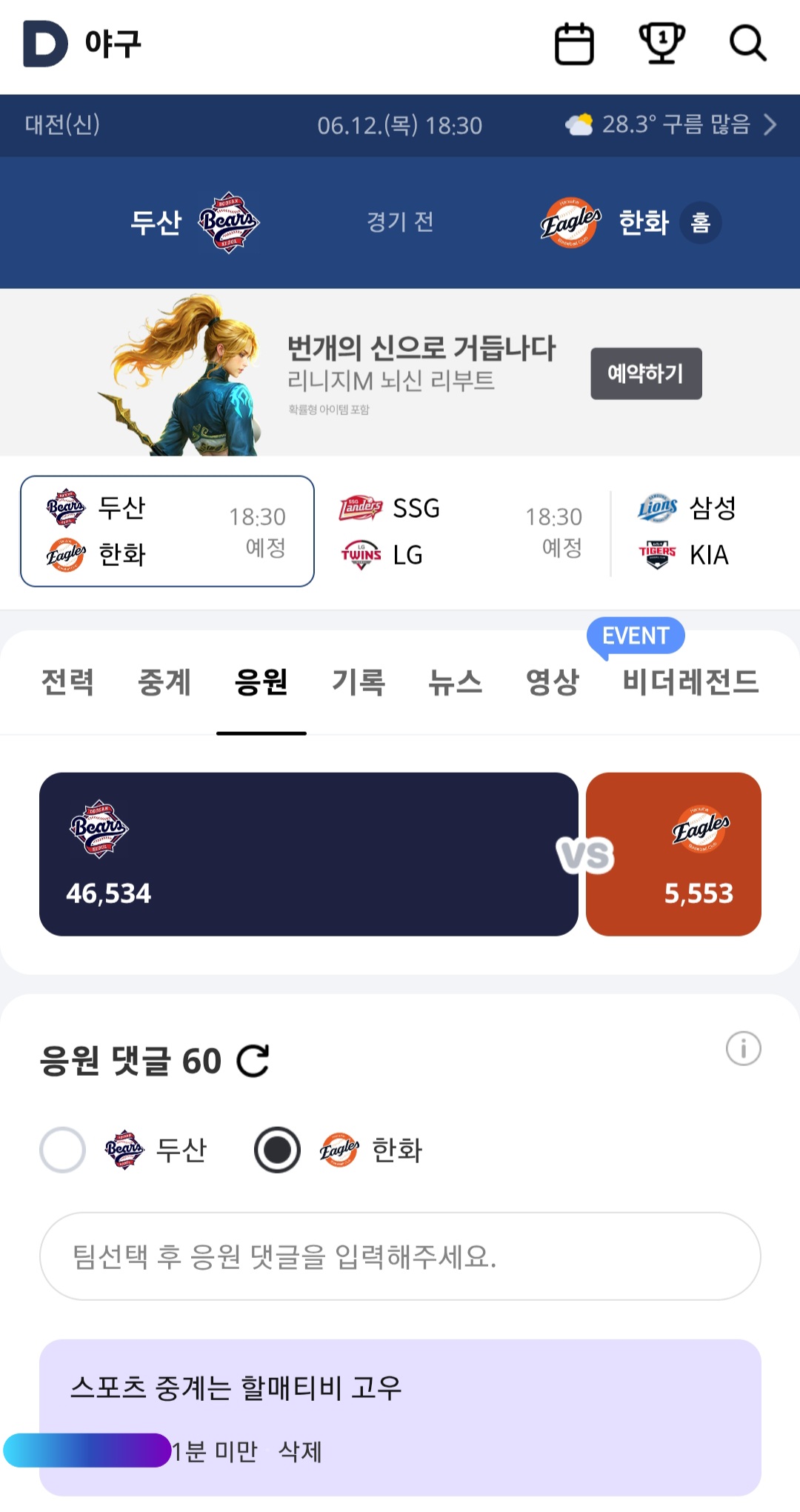The width and height of the screenshot is (800, 1512).
Task: Switch to the 기록 tab
Action: pyautogui.click(x=359, y=682)
